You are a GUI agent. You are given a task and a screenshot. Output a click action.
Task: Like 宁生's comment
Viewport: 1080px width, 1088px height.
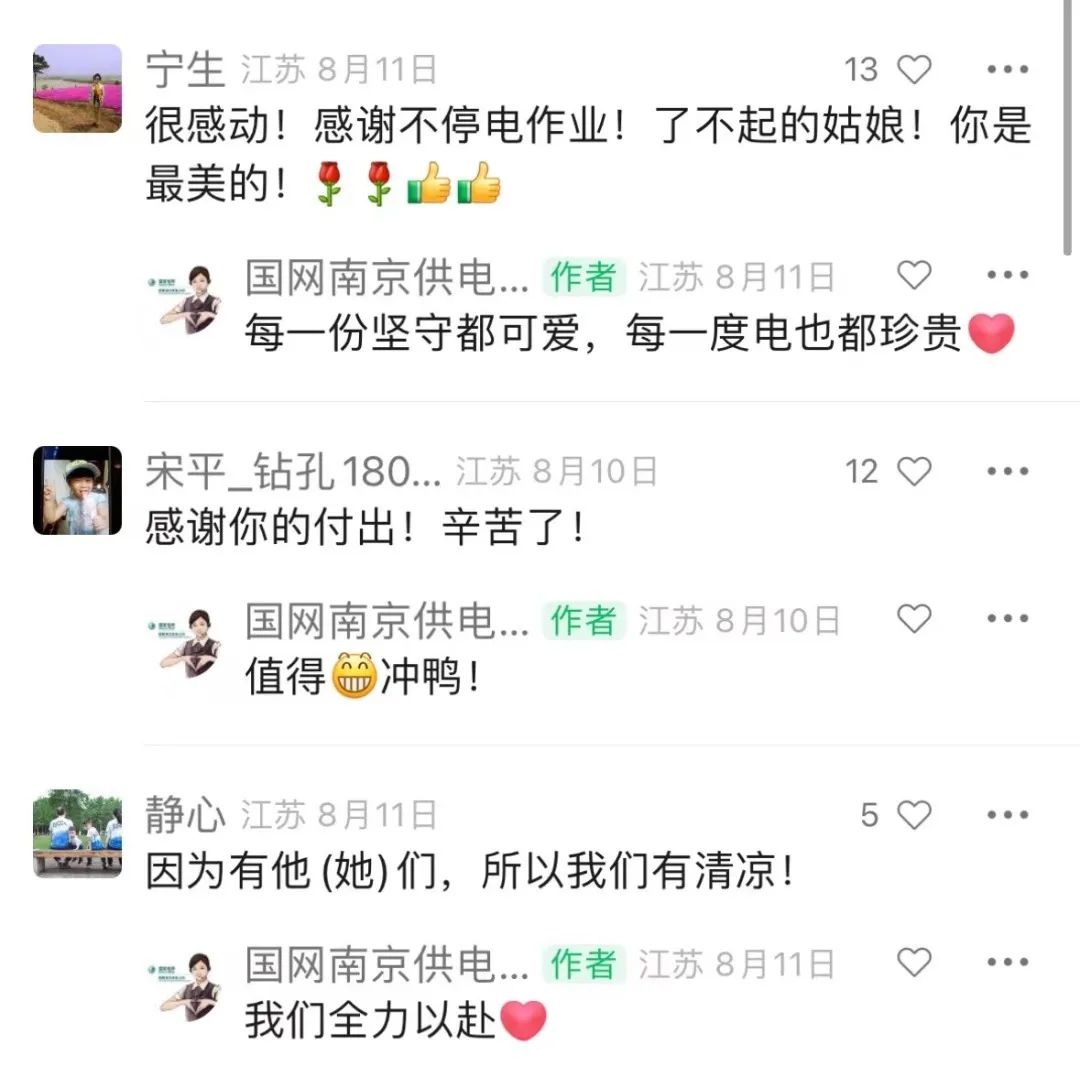(913, 70)
